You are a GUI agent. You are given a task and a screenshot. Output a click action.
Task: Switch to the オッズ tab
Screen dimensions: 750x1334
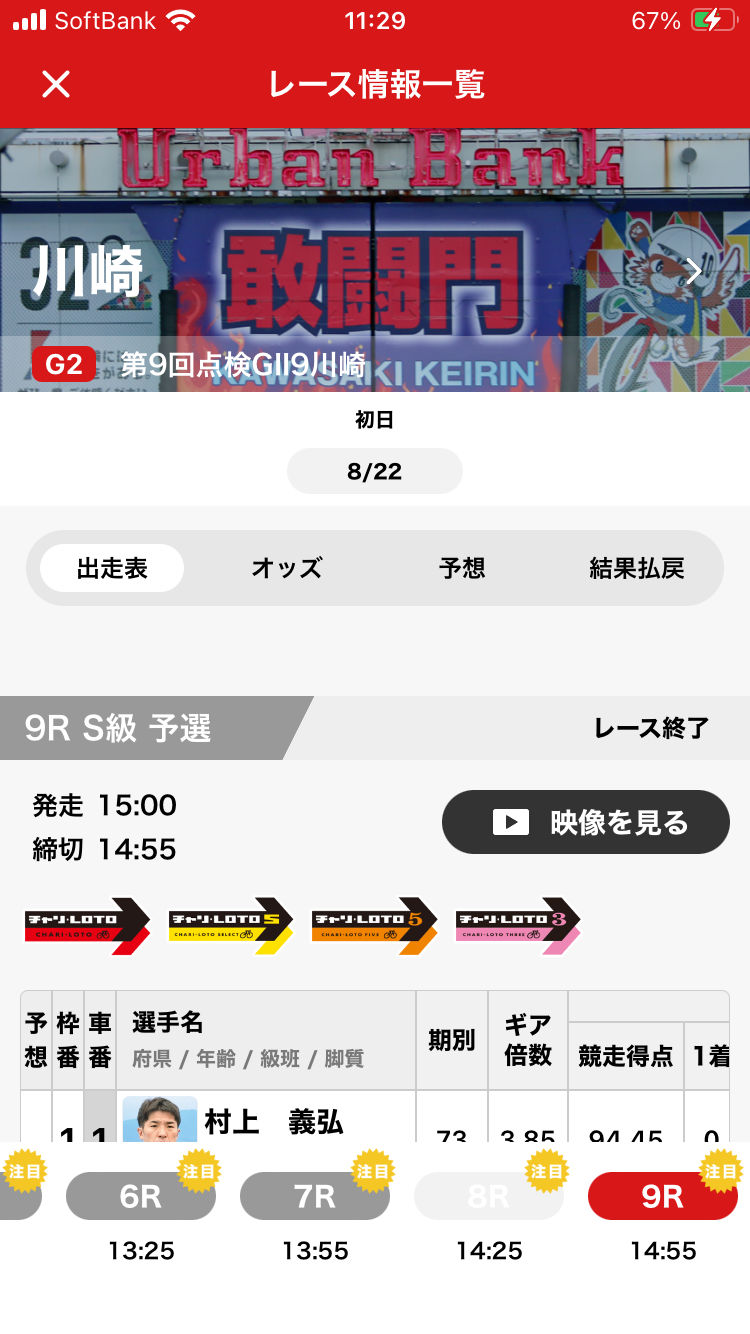(287, 568)
